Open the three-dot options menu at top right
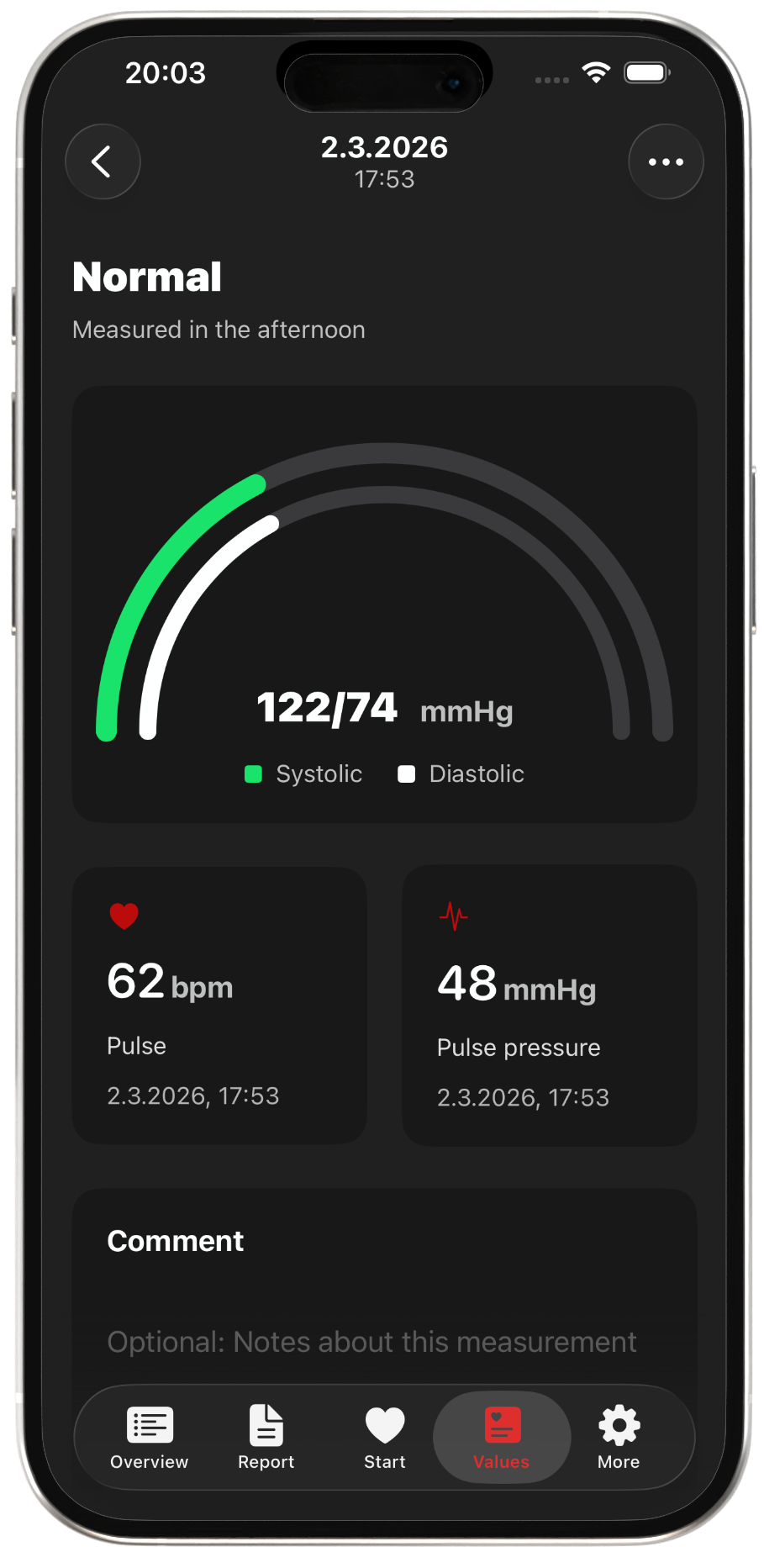 (x=665, y=161)
